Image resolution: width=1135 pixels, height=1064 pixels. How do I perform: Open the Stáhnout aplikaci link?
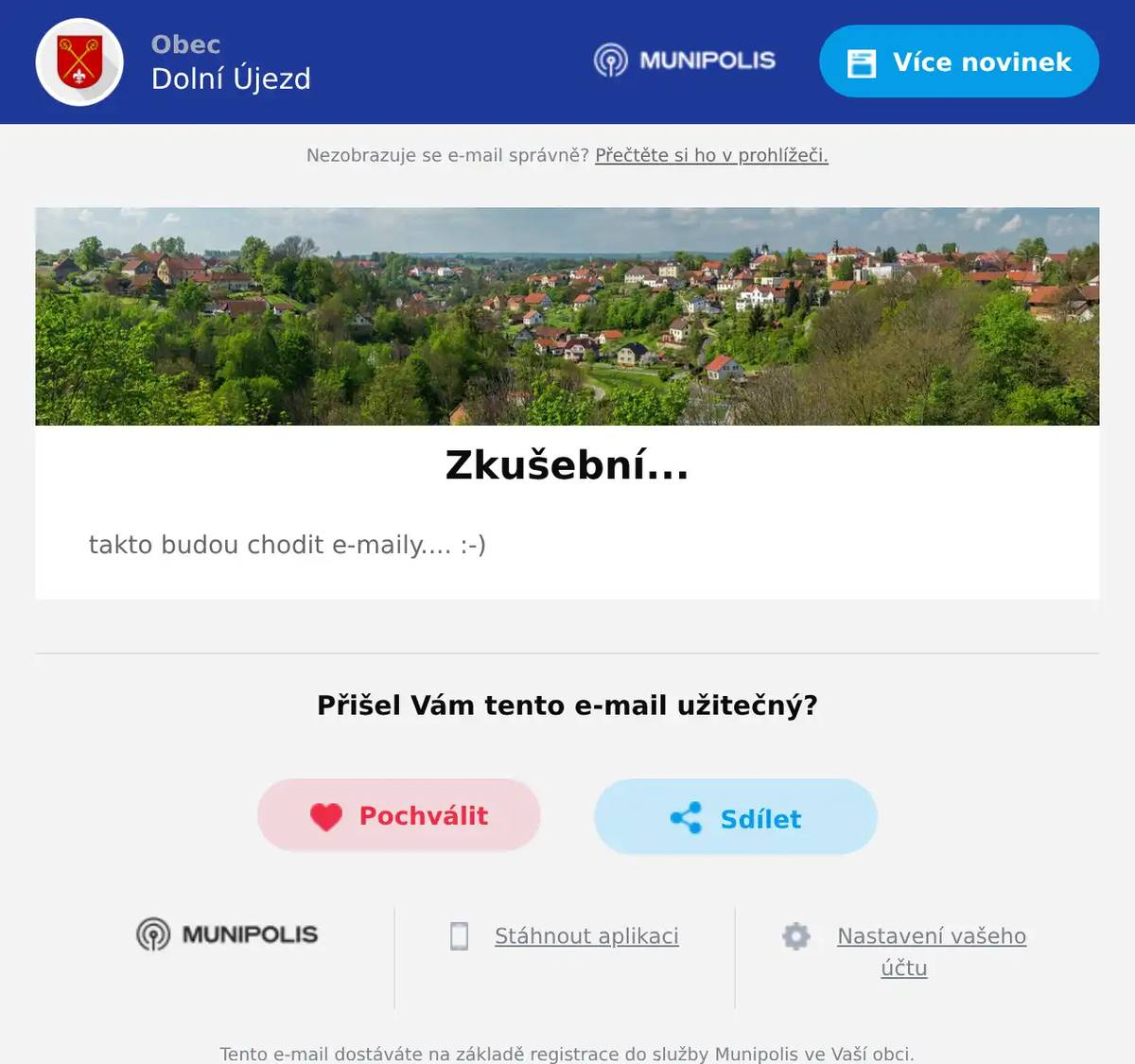pos(586,936)
